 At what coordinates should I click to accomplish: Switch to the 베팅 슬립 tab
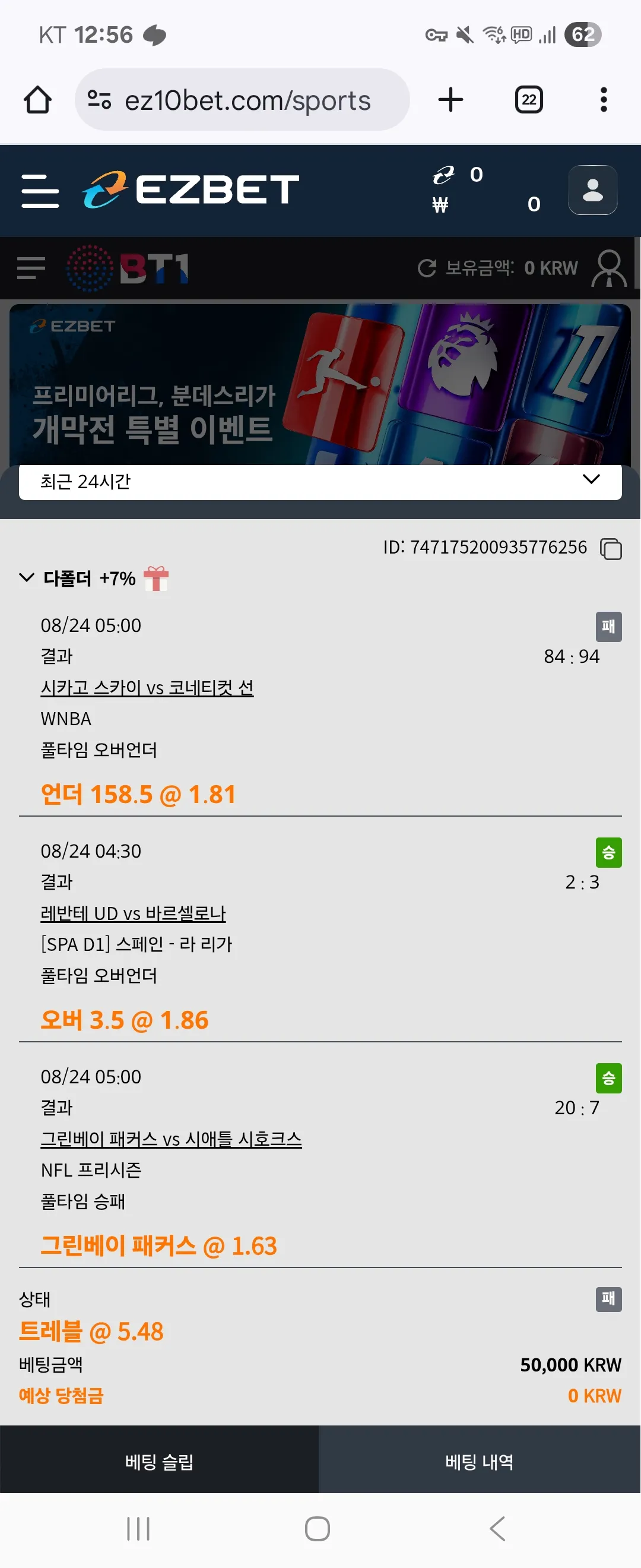click(x=159, y=1461)
